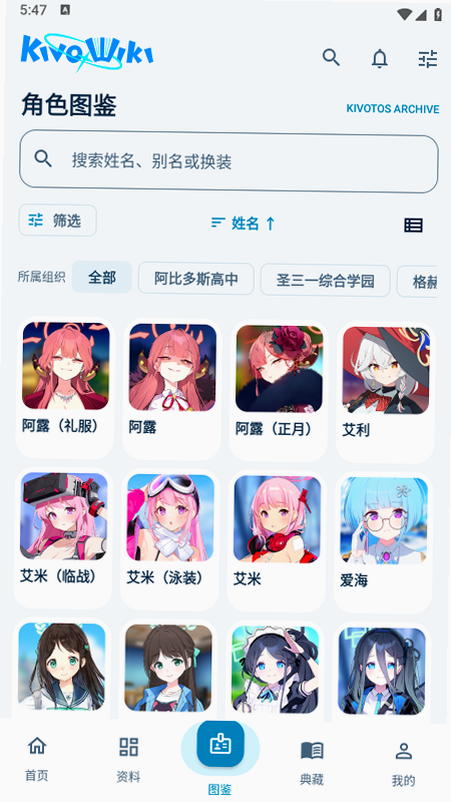View the 爱海 character card
The width and height of the screenshot is (451, 802).
(382, 542)
